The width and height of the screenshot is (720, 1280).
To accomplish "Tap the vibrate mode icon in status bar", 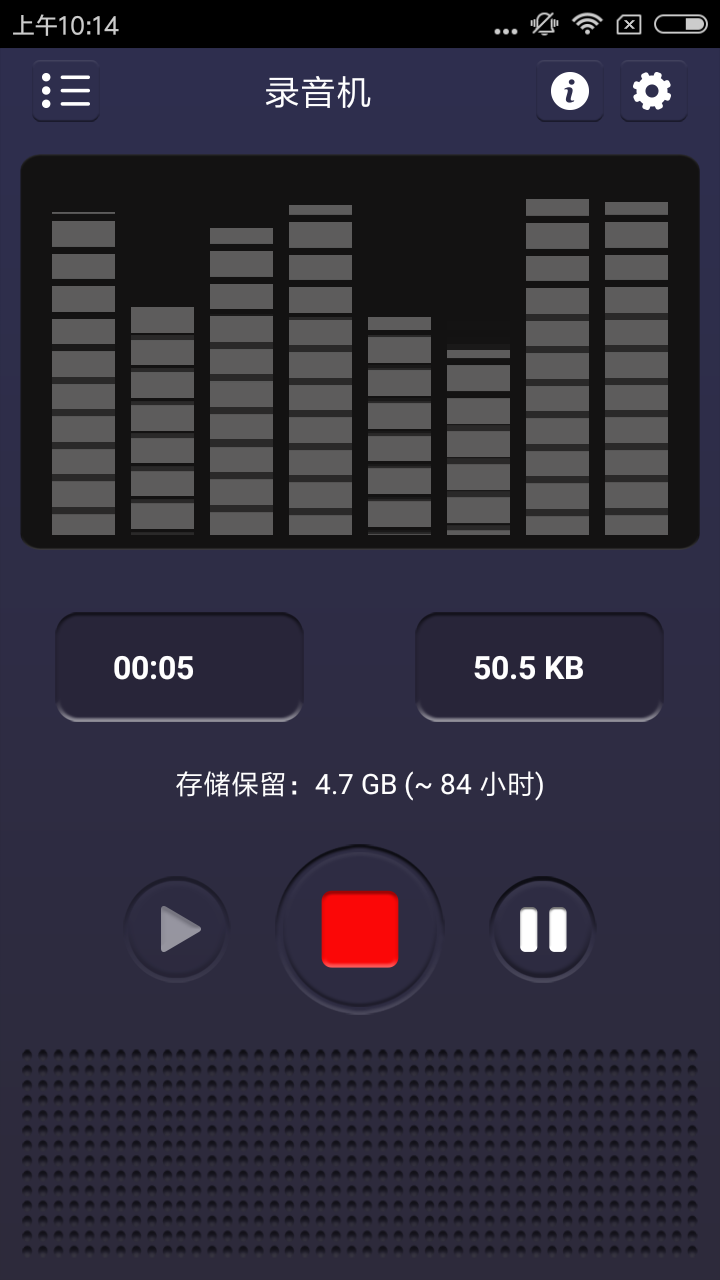I will point(543,25).
